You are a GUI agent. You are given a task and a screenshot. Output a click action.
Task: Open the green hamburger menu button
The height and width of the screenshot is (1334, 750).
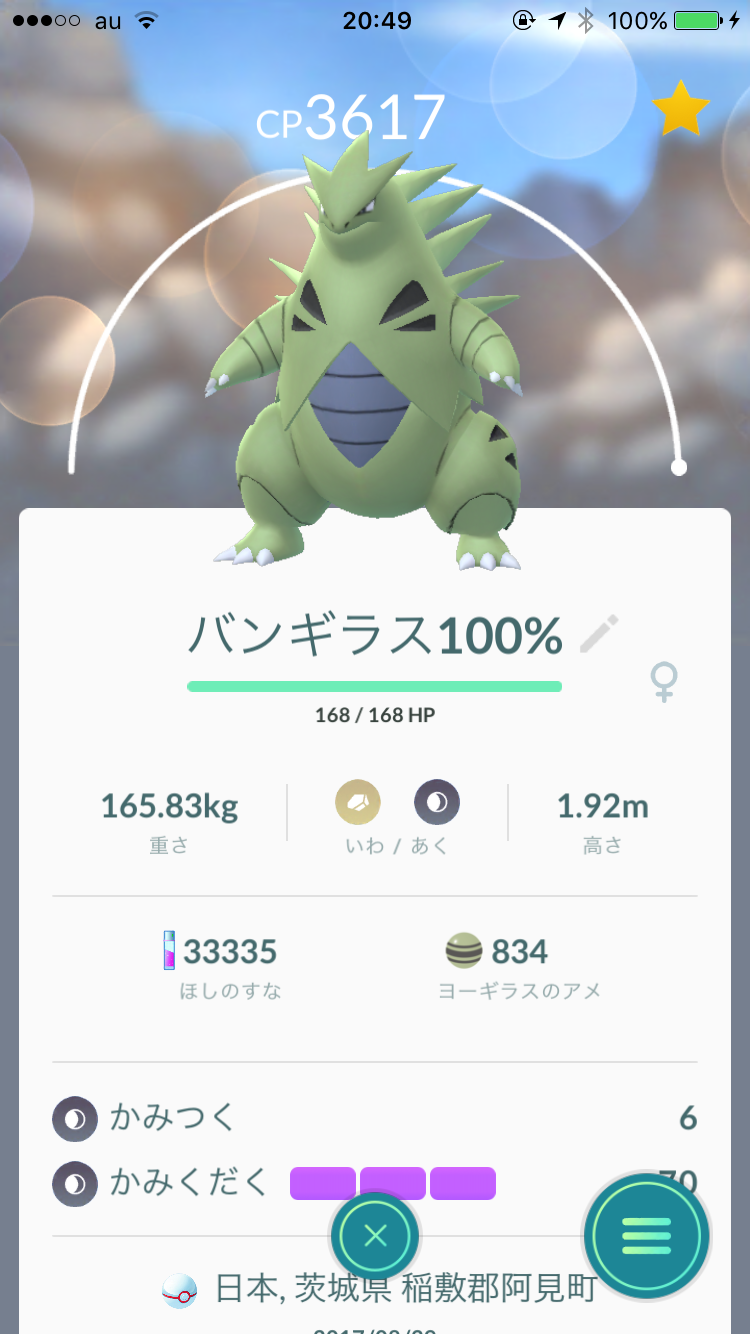coord(647,1236)
